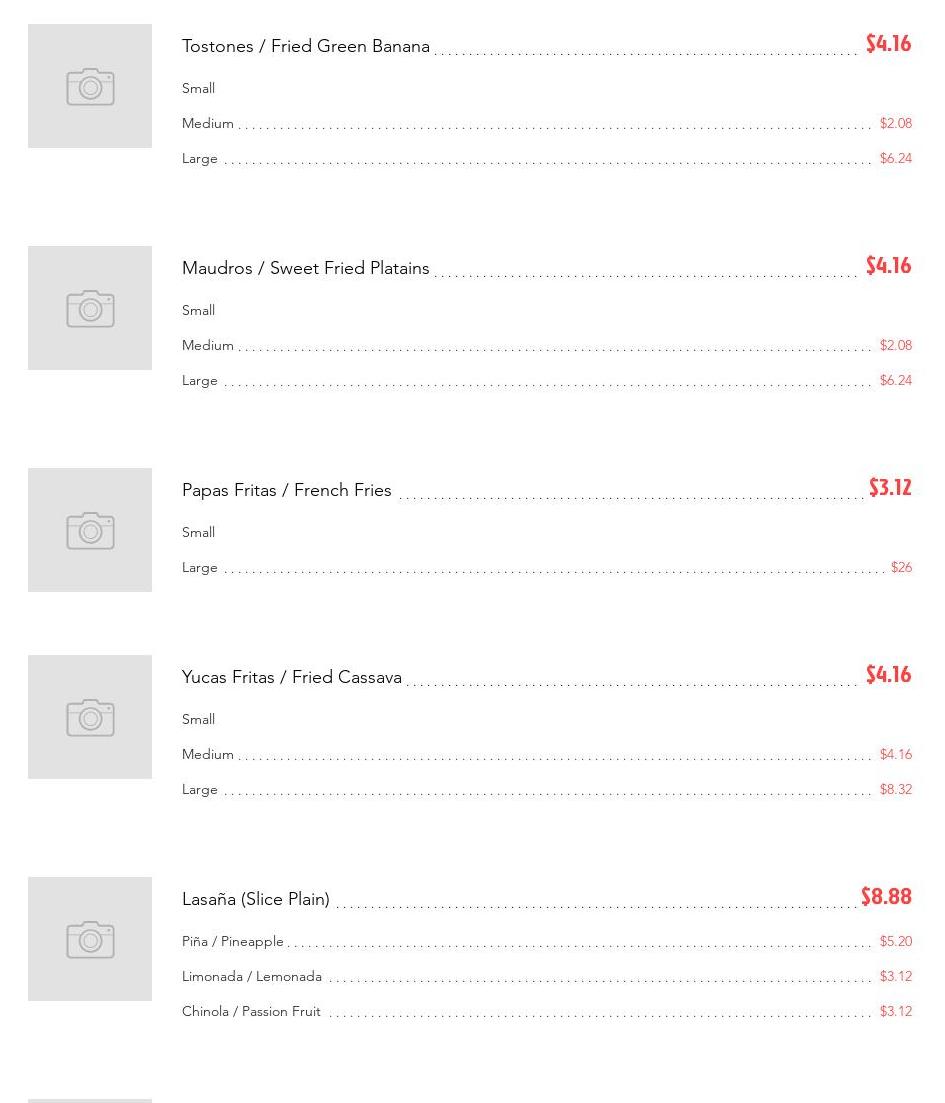The width and height of the screenshot is (945, 1103).
Task: View the Yucas Fritas / Fried Cassava item
Action: (291, 677)
